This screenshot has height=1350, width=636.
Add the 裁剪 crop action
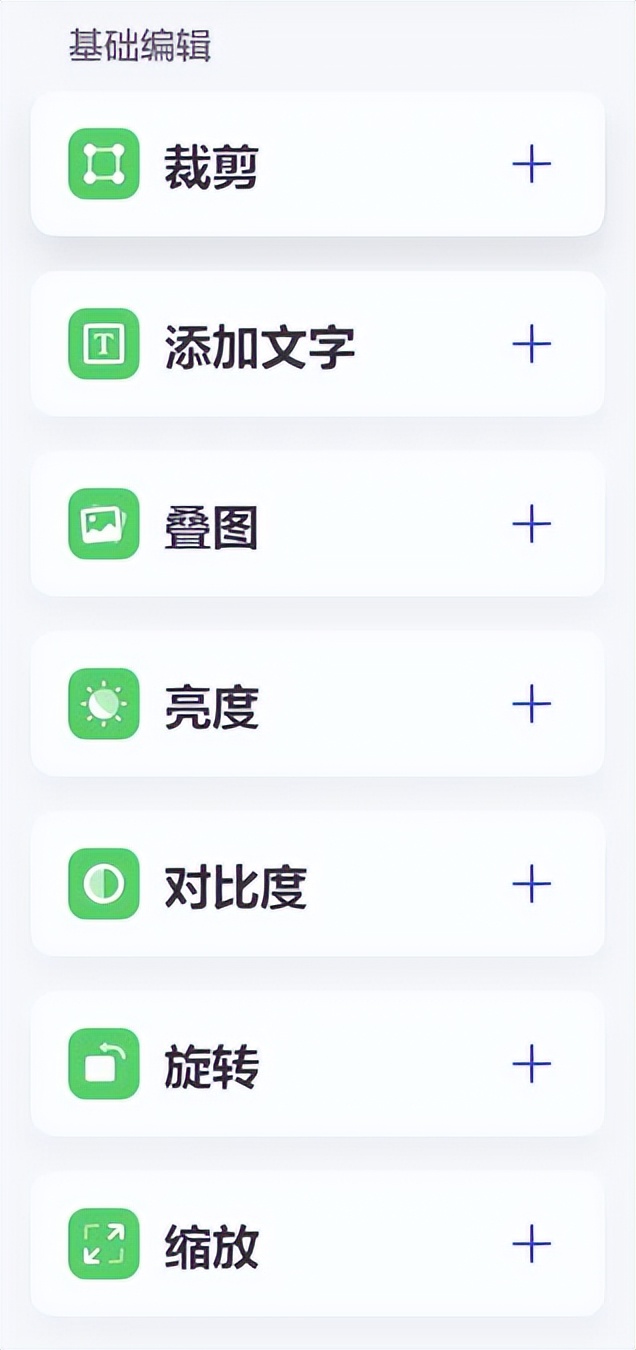coord(531,164)
